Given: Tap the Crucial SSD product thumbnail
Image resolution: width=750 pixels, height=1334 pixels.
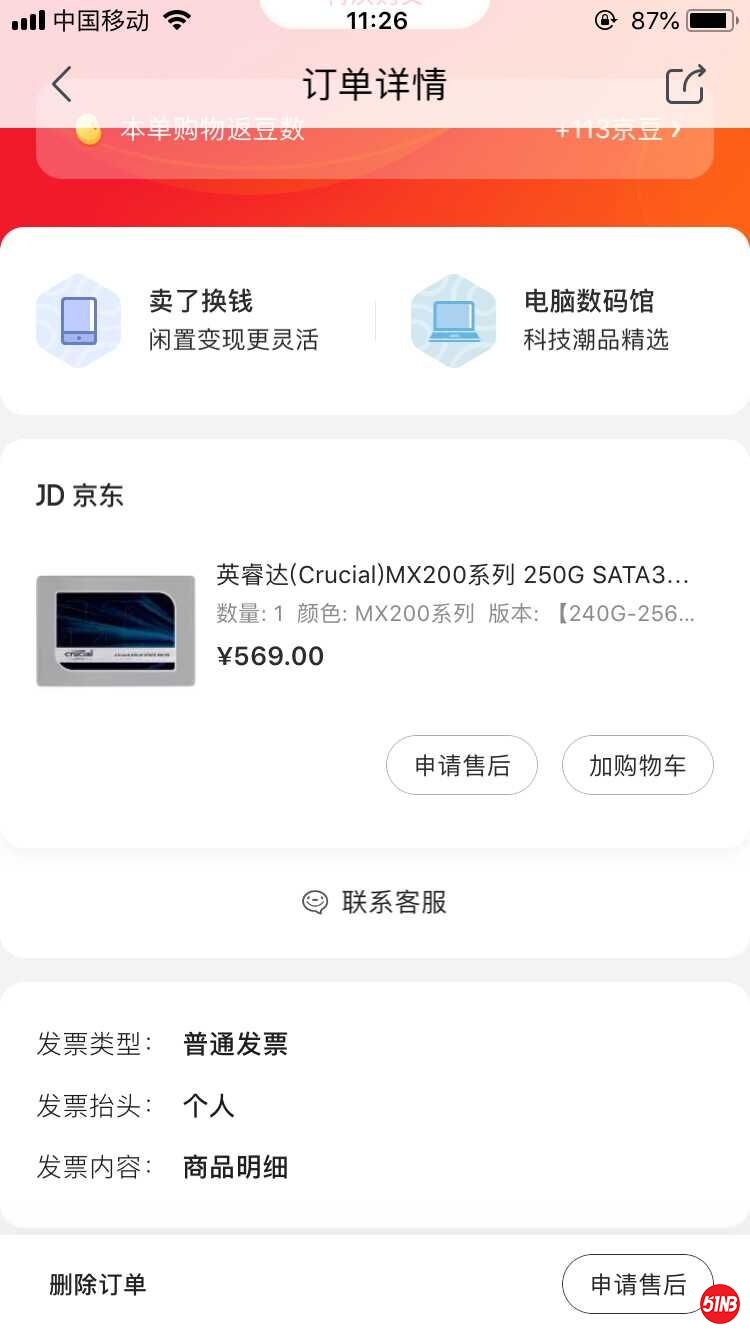Looking at the screenshot, I should (x=115, y=631).
